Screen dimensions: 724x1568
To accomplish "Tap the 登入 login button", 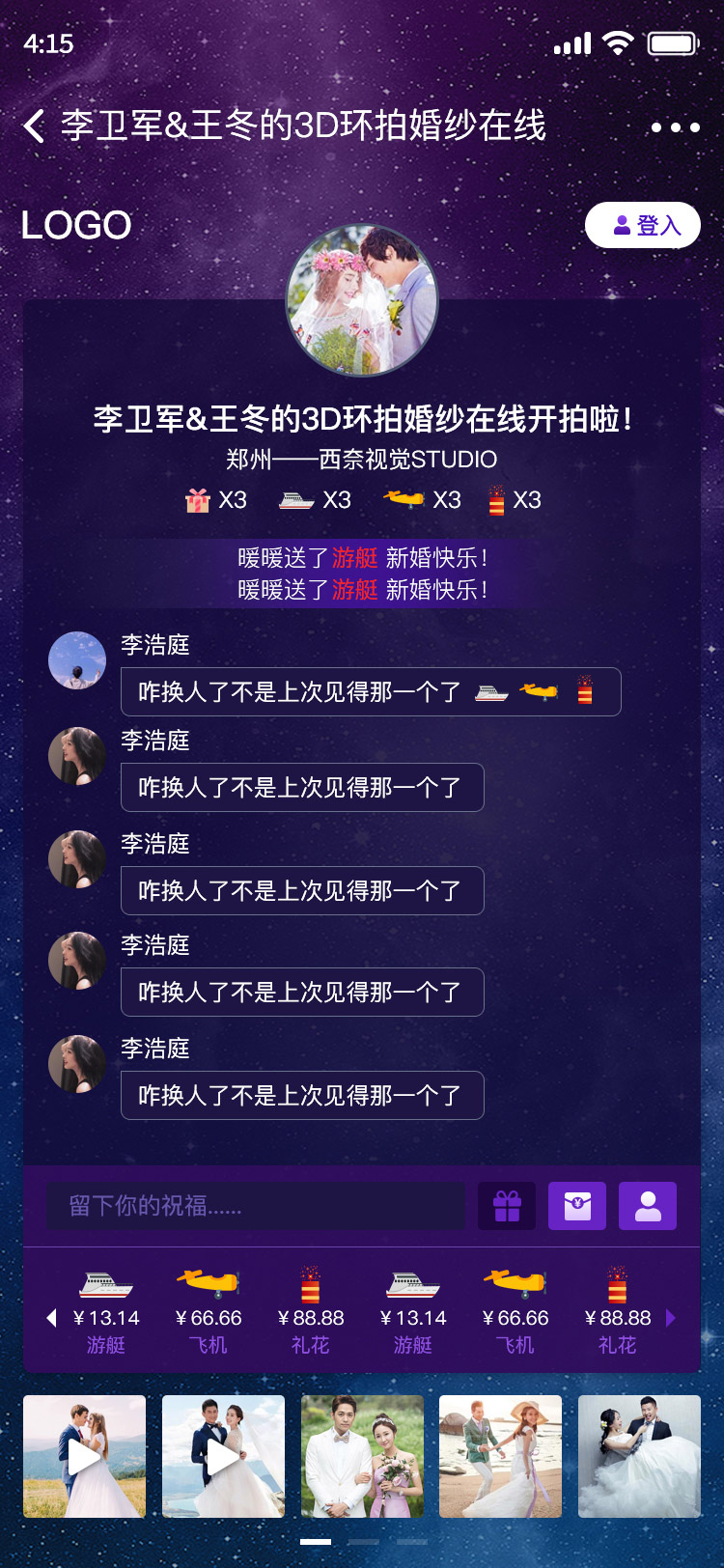I will pos(643,225).
